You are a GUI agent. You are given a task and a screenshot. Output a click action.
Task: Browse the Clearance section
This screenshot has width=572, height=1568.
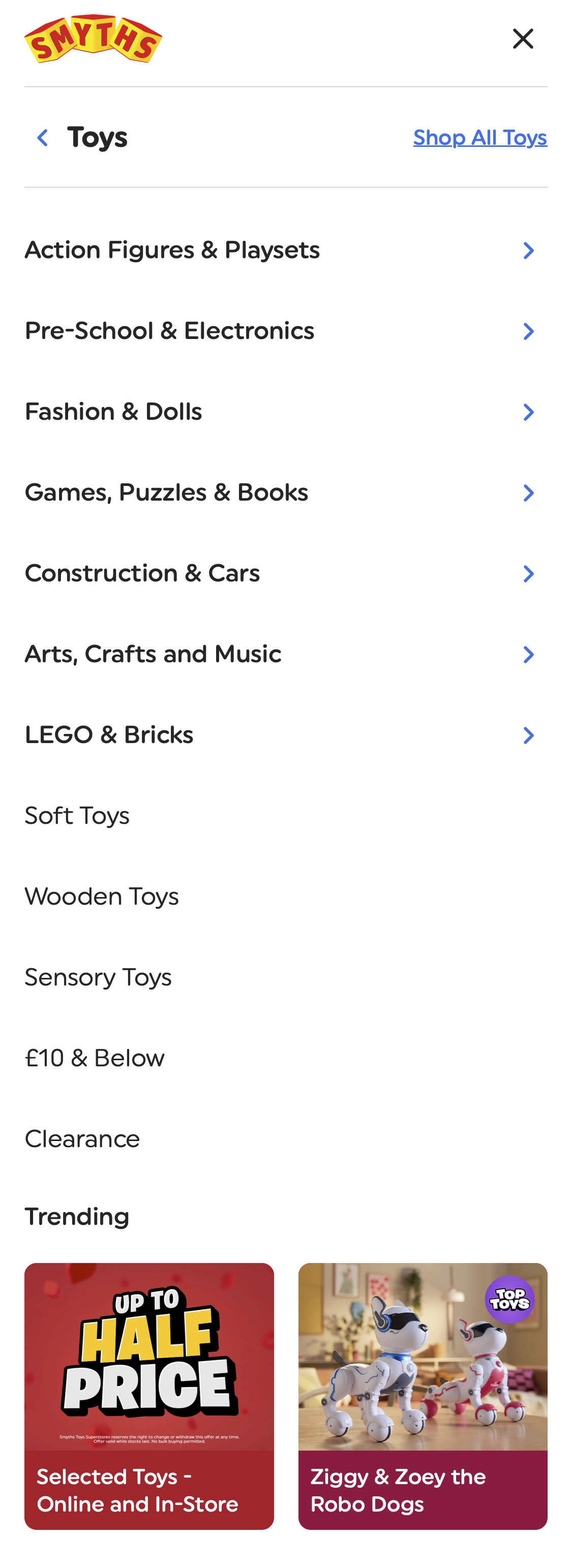[82, 1139]
